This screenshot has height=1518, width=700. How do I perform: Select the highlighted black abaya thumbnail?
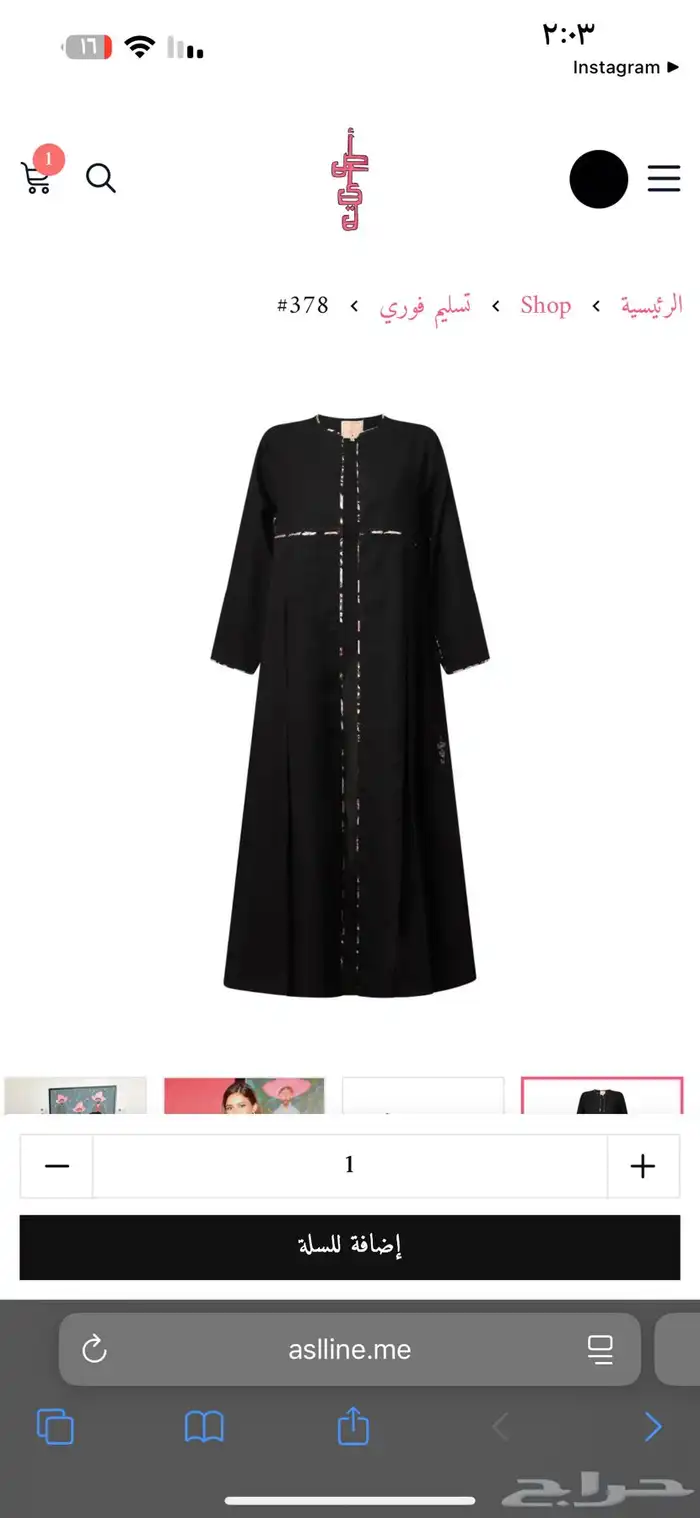pos(601,1096)
